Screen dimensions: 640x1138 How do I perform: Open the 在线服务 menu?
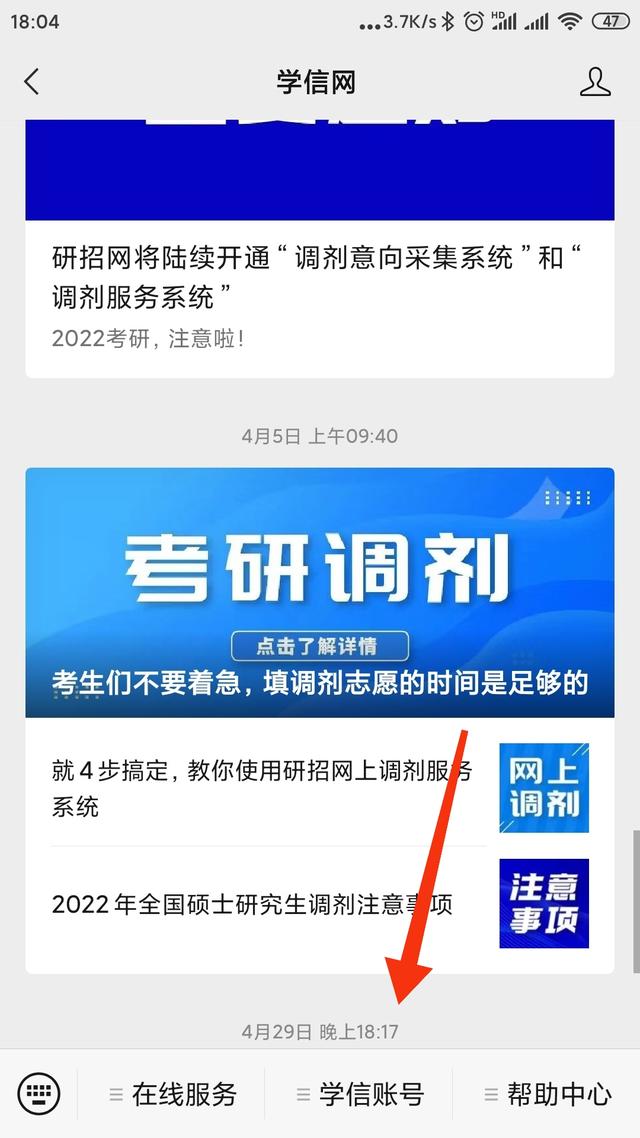173,1094
